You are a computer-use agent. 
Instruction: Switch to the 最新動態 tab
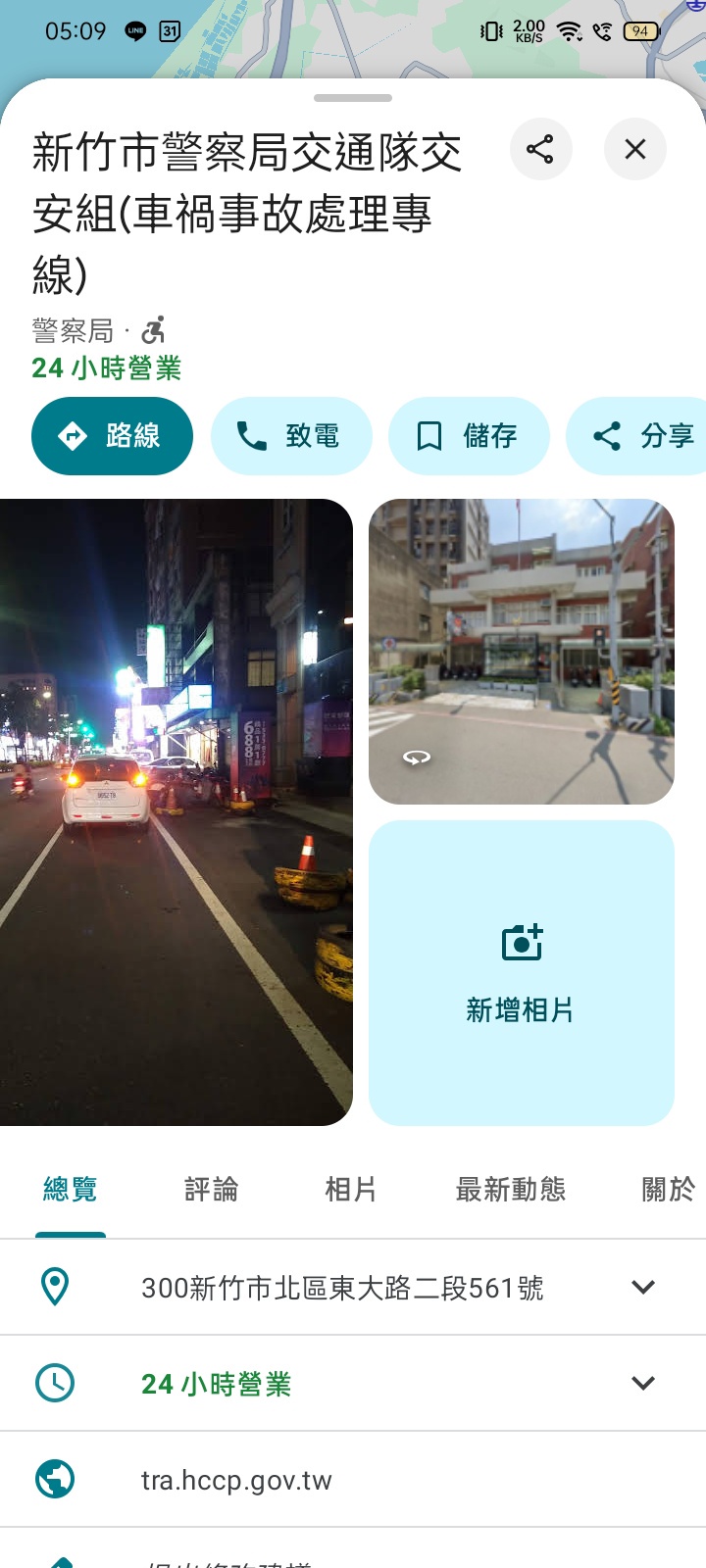[x=510, y=1190]
